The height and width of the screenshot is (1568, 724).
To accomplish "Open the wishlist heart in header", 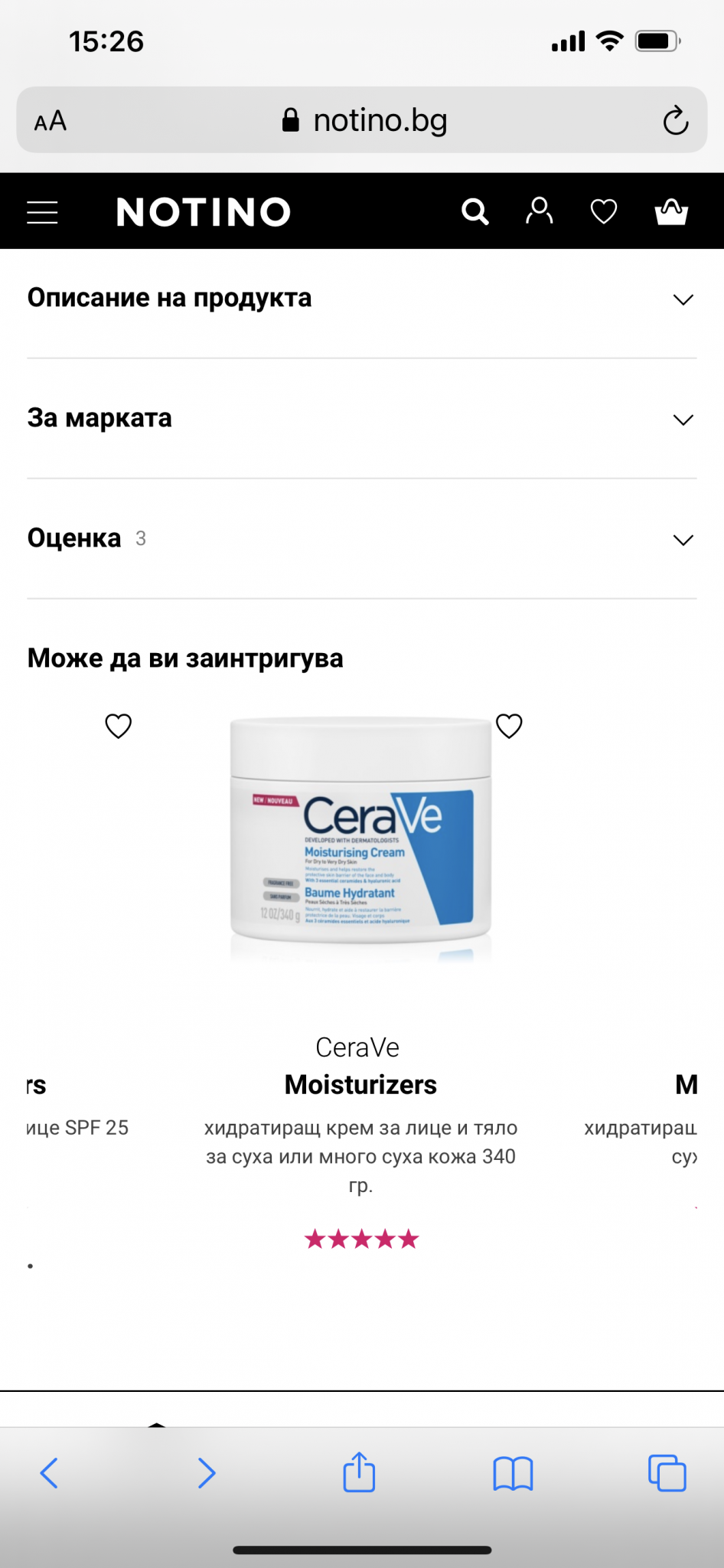I will (604, 211).
